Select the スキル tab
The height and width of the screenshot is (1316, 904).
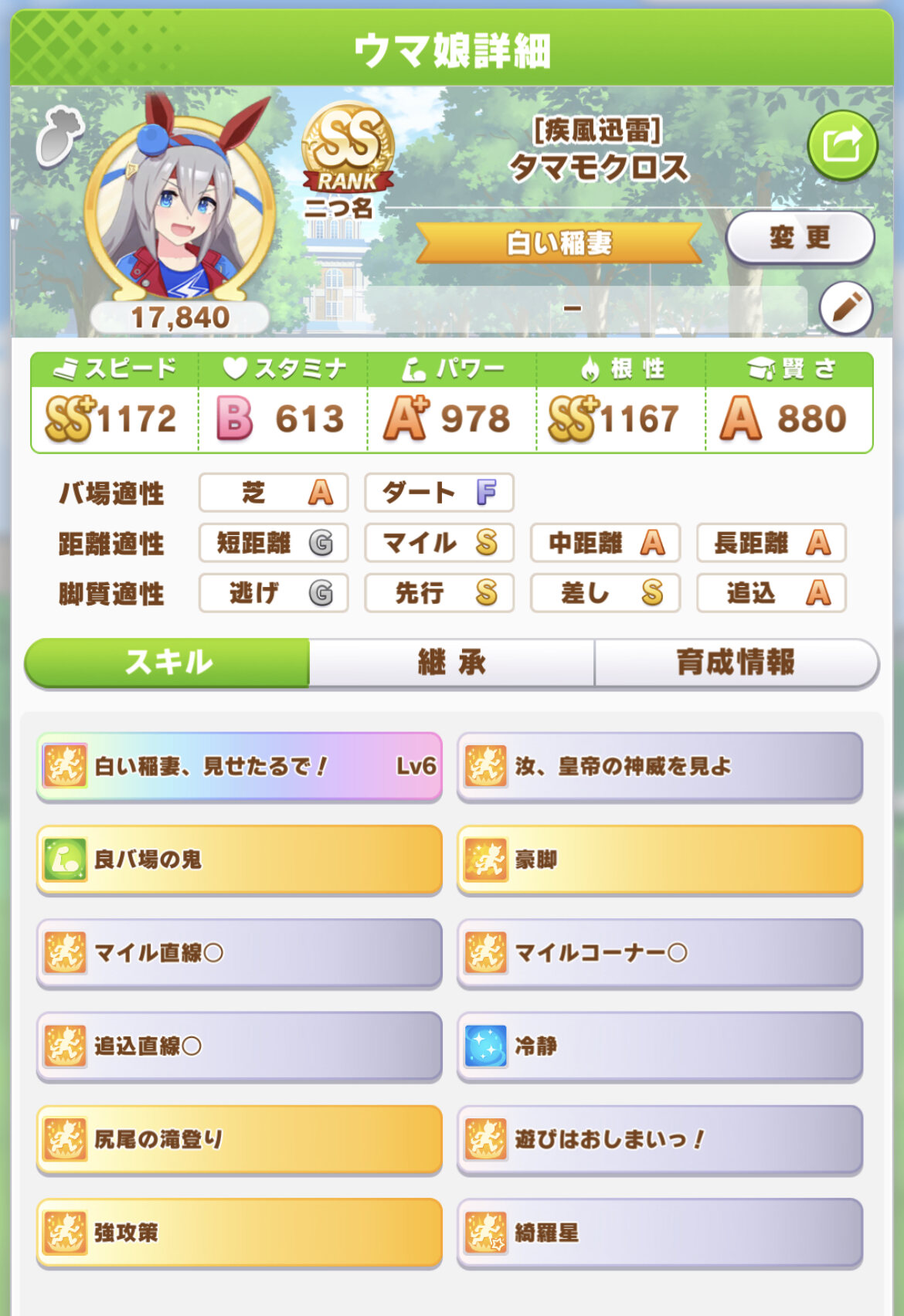point(168,663)
